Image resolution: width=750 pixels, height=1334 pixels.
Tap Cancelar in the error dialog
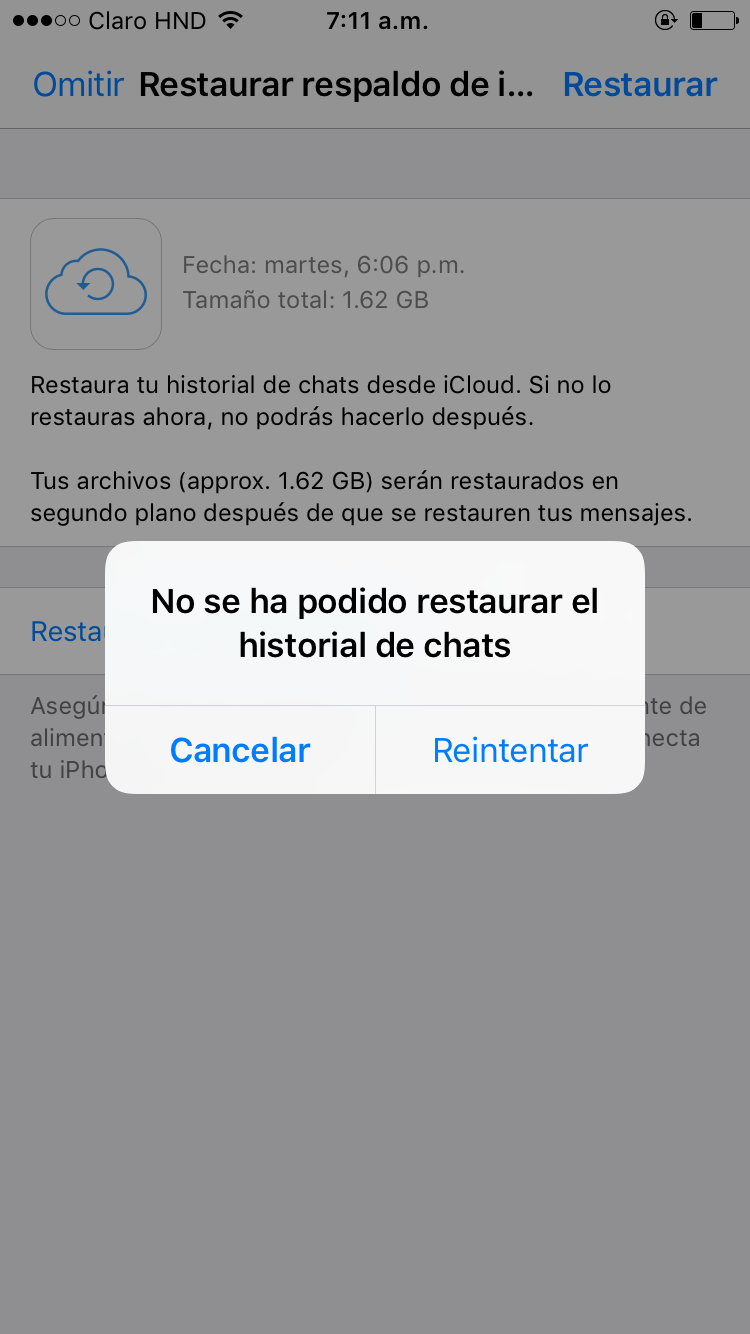[240, 750]
